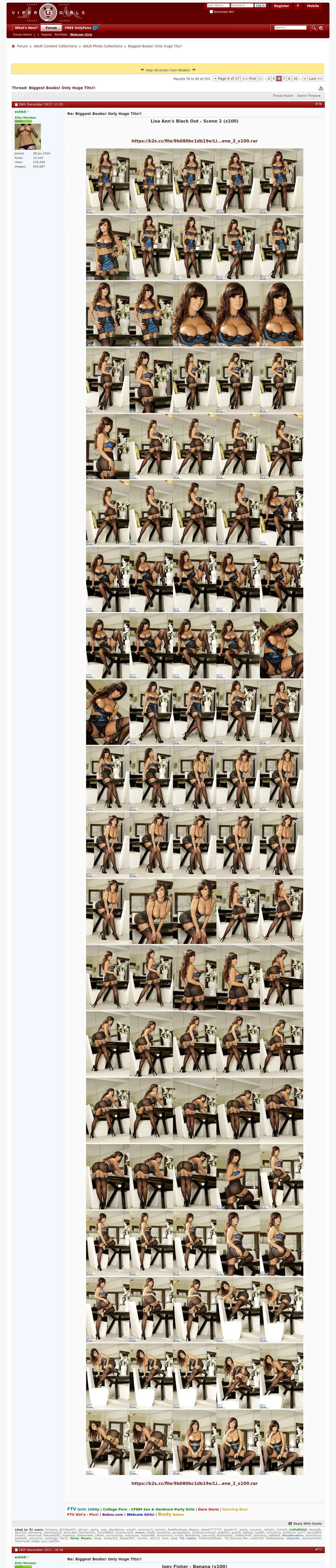Open the Register page
This screenshot has width=336, height=1568.
[x=281, y=6]
